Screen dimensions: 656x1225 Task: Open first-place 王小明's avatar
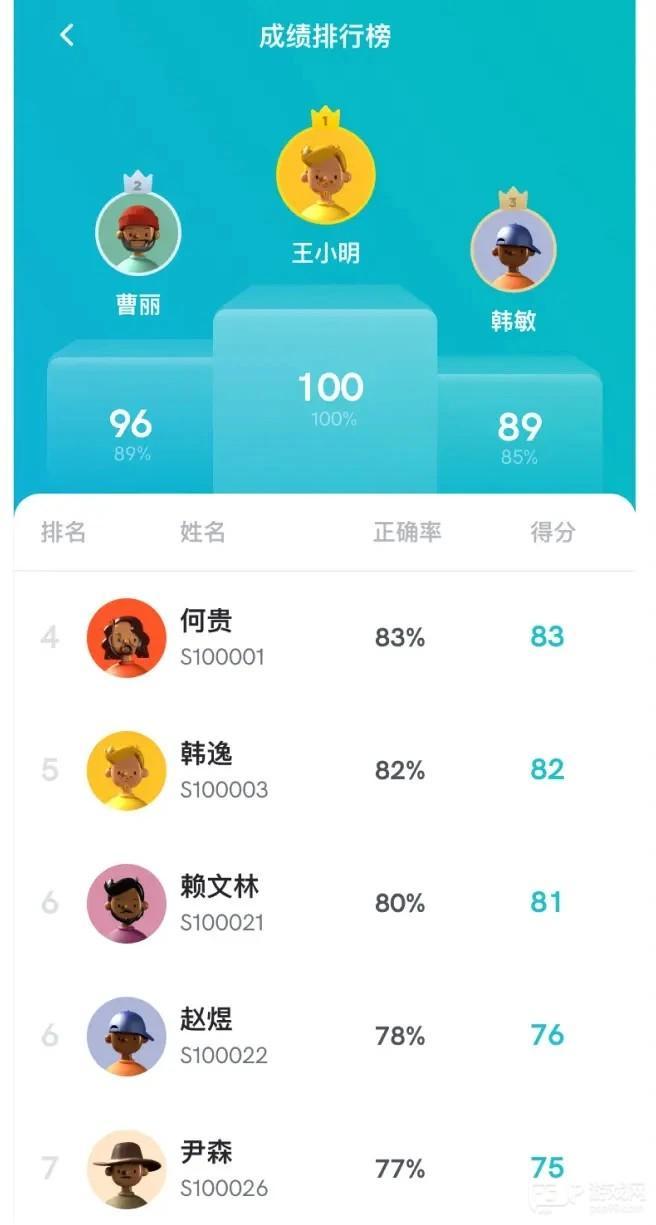coord(325,177)
